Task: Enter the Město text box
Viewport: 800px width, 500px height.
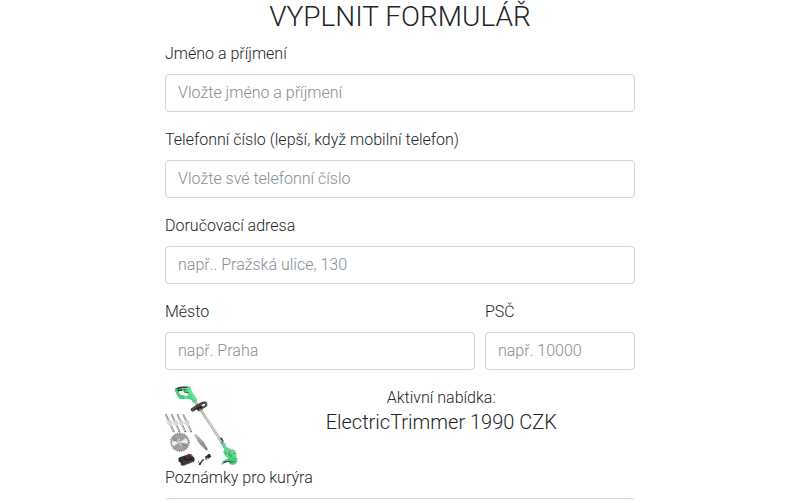Action: [319, 351]
